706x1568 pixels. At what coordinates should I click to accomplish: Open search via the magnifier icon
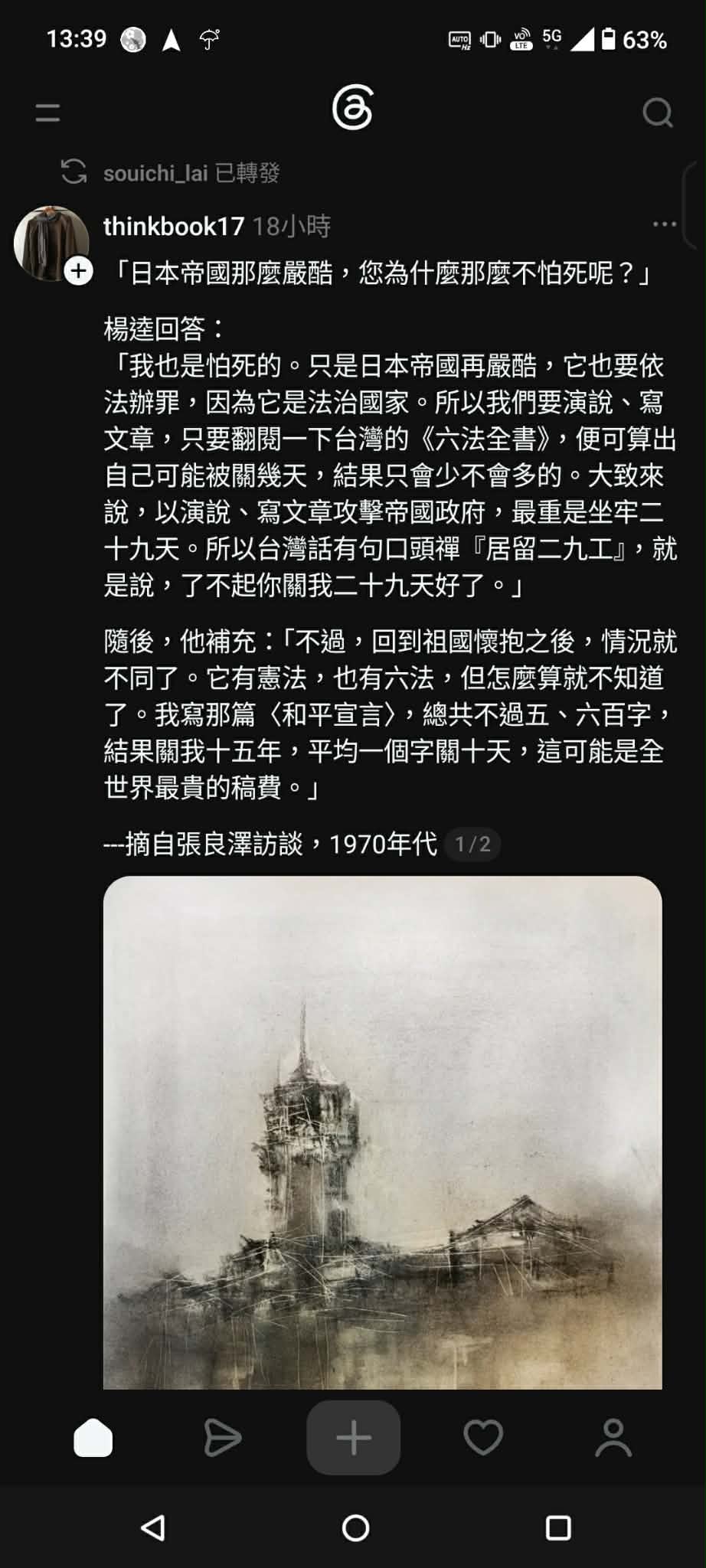pyautogui.click(x=657, y=113)
